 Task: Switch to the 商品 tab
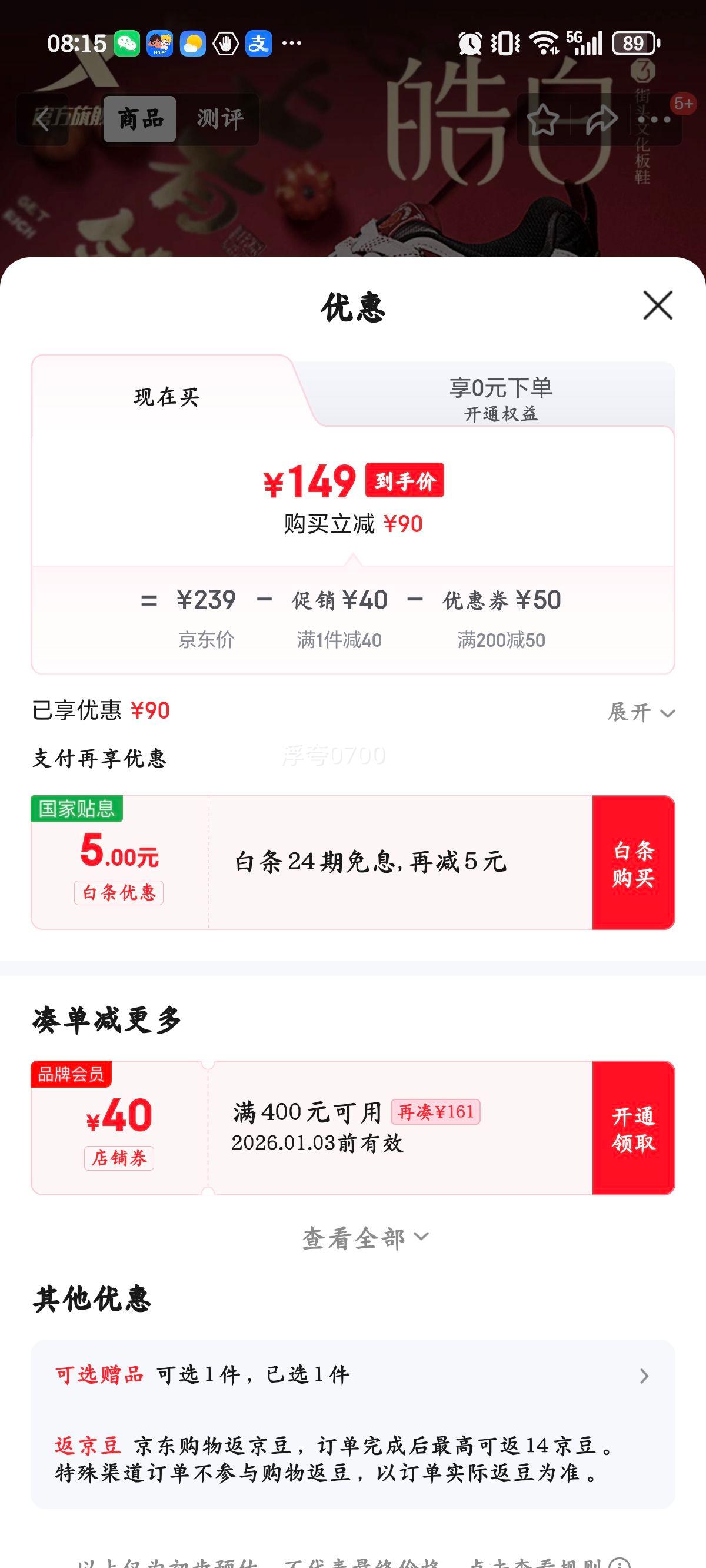coord(139,119)
